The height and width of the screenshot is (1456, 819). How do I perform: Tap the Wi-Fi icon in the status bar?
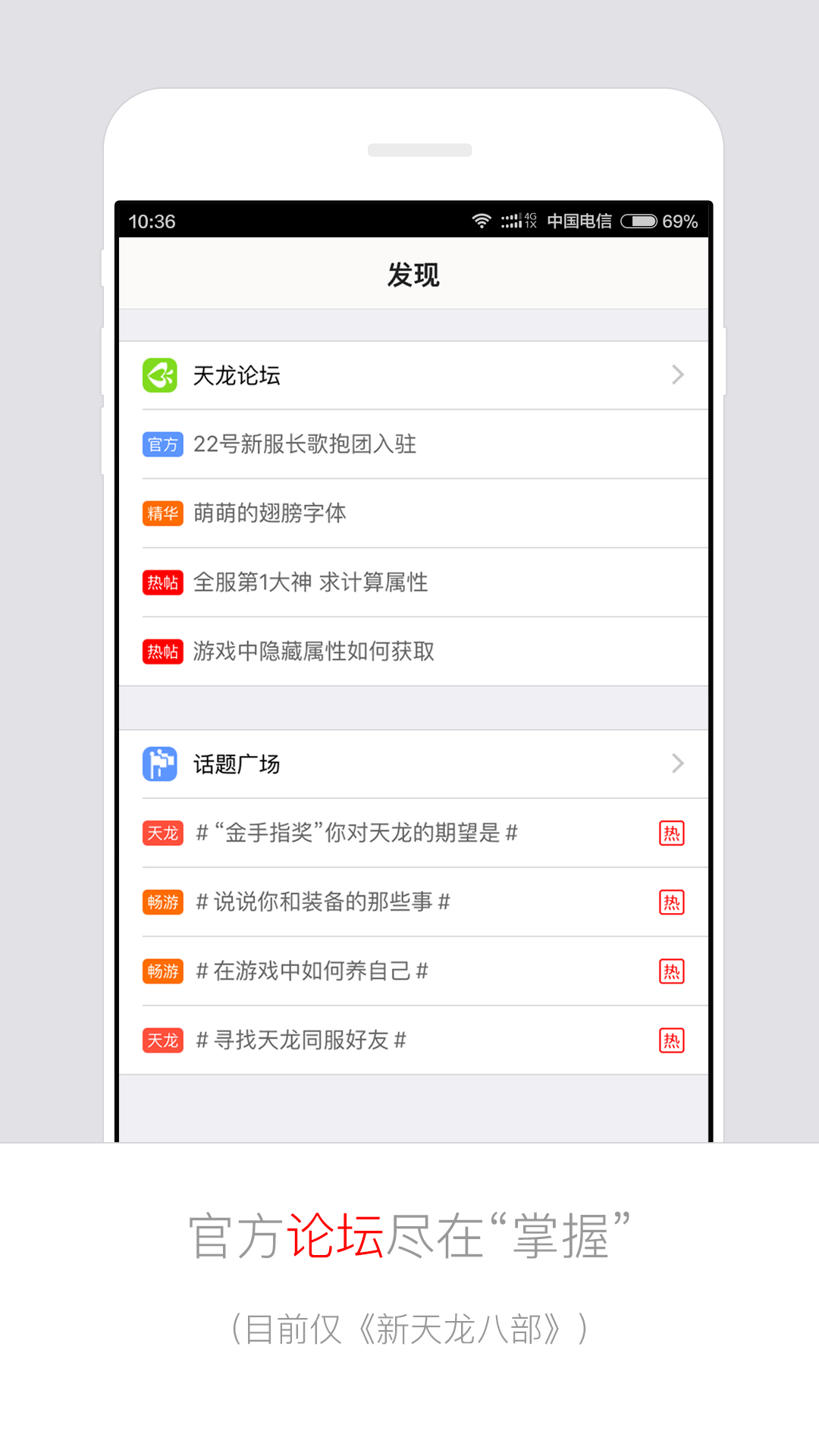[481, 221]
